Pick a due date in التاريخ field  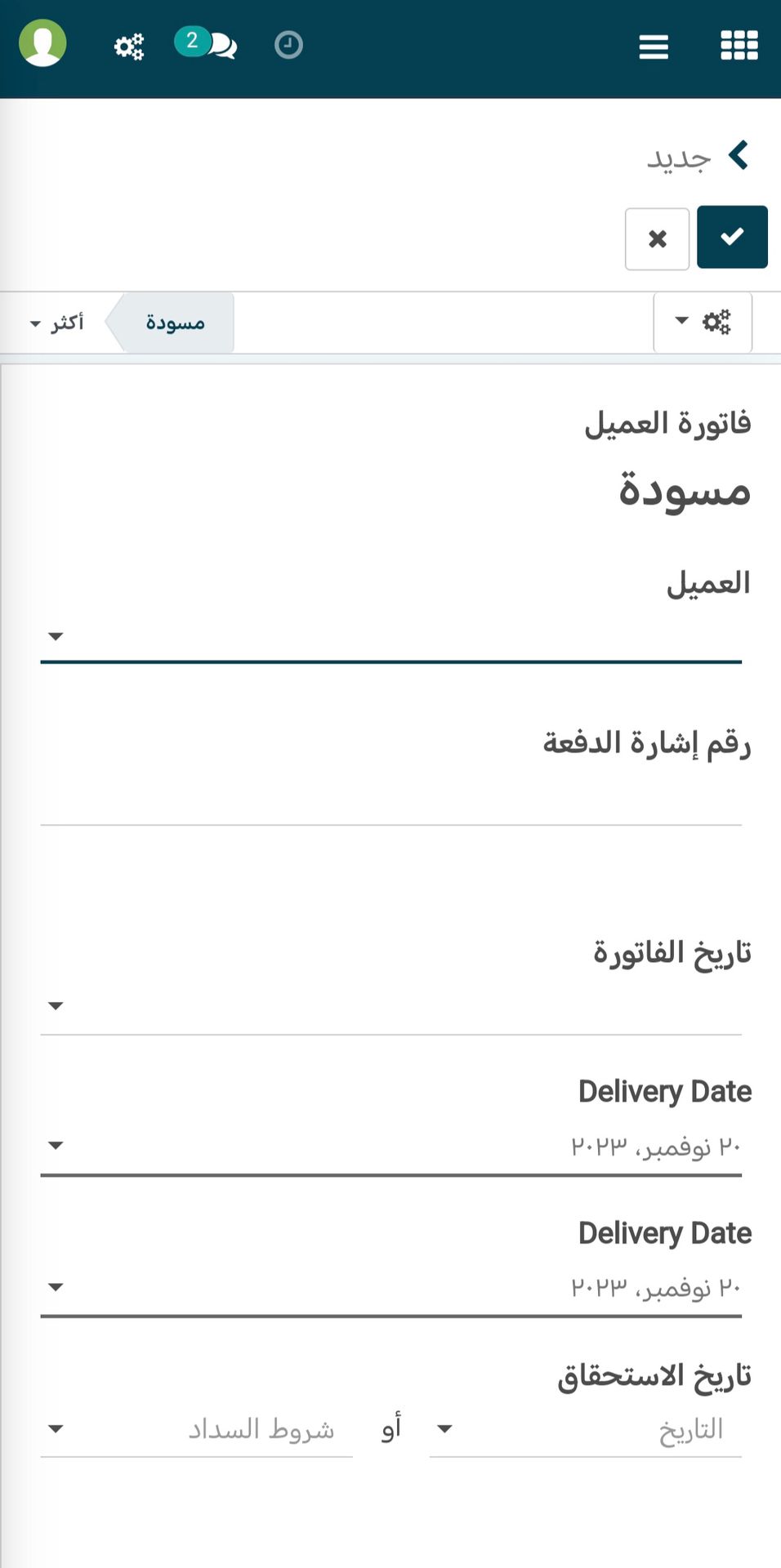pos(586,1429)
